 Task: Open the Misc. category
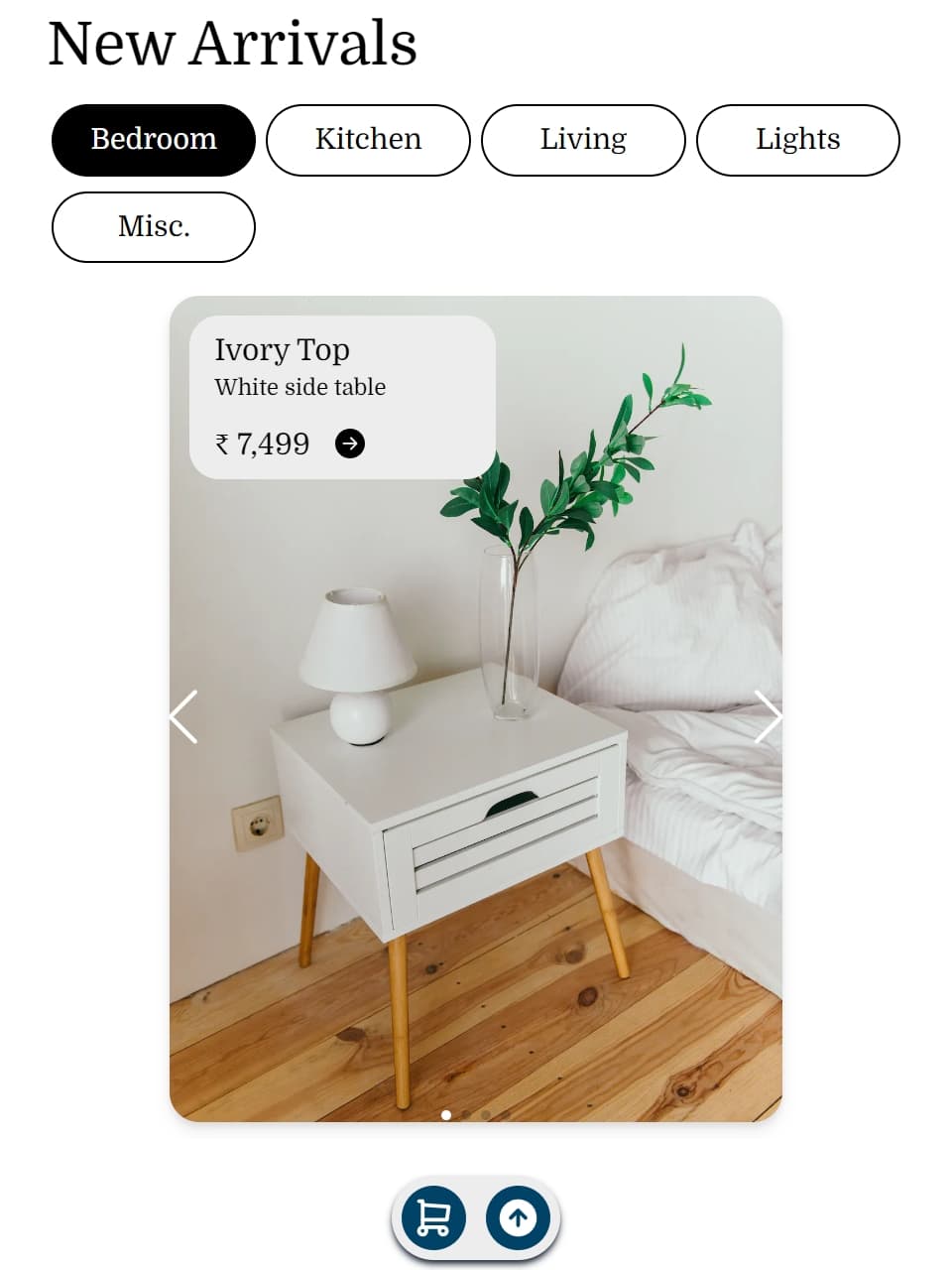[x=154, y=227]
